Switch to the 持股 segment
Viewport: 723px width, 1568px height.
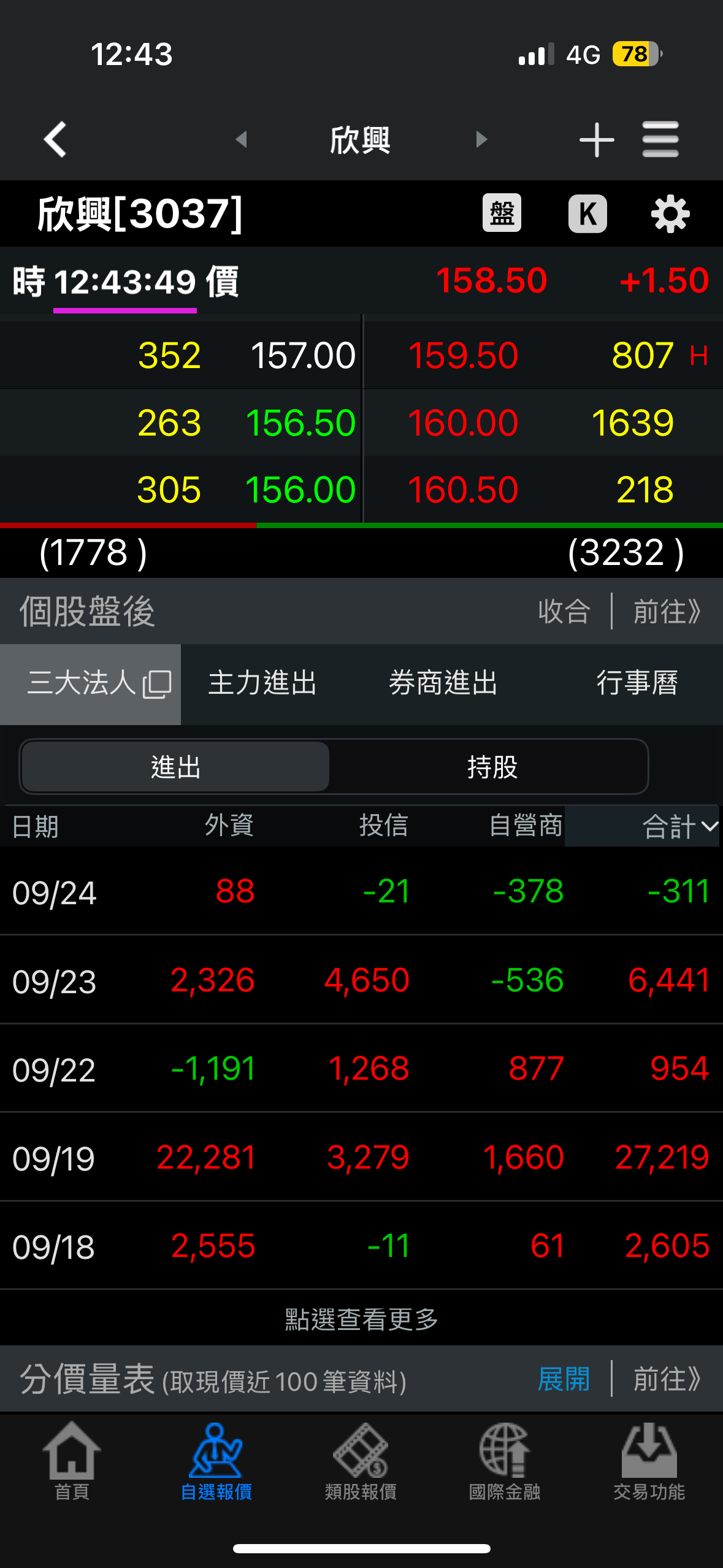point(492,767)
